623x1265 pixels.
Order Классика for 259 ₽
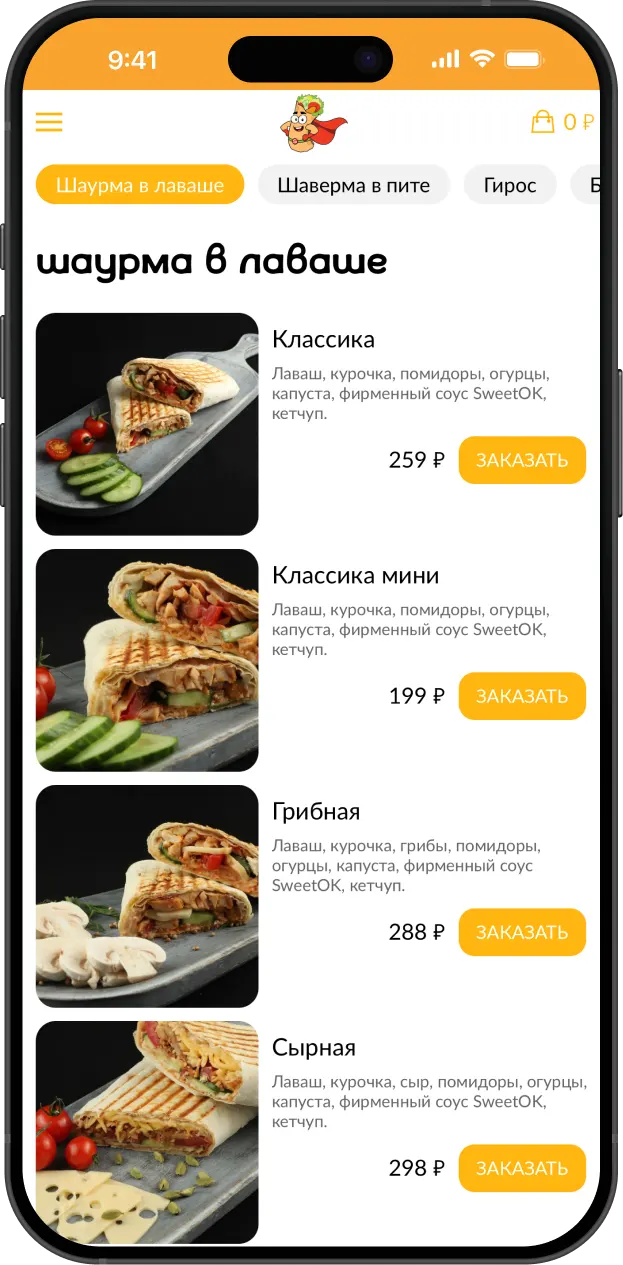point(522,460)
